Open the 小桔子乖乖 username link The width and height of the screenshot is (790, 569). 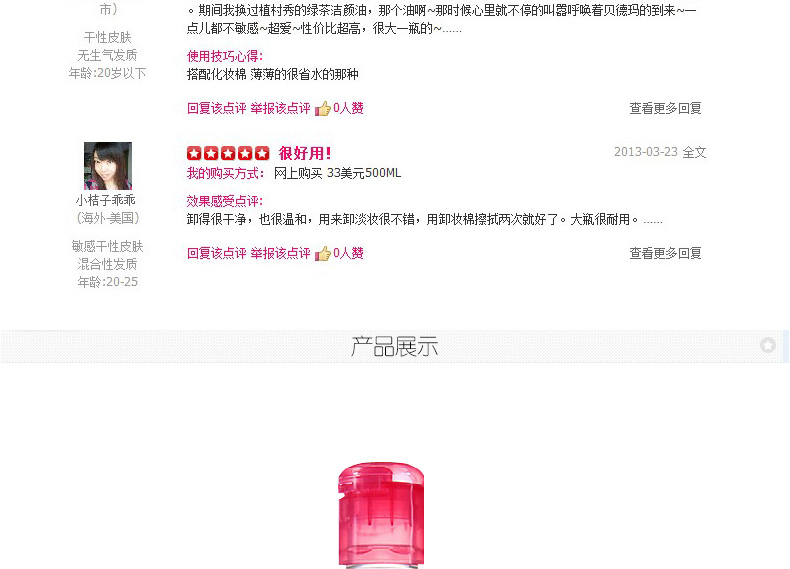107,200
